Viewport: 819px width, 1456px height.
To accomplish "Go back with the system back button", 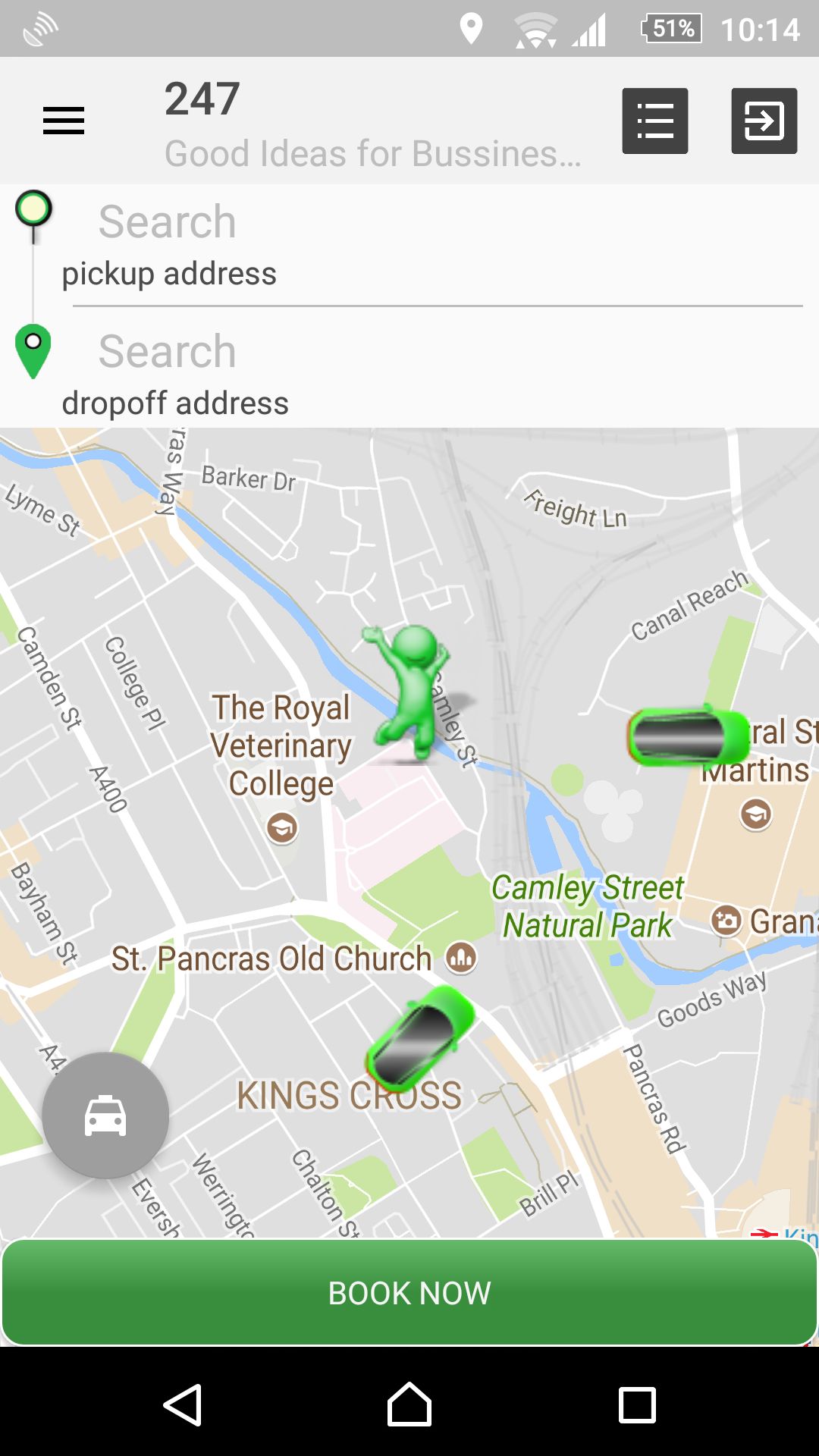I will (x=183, y=1405).
